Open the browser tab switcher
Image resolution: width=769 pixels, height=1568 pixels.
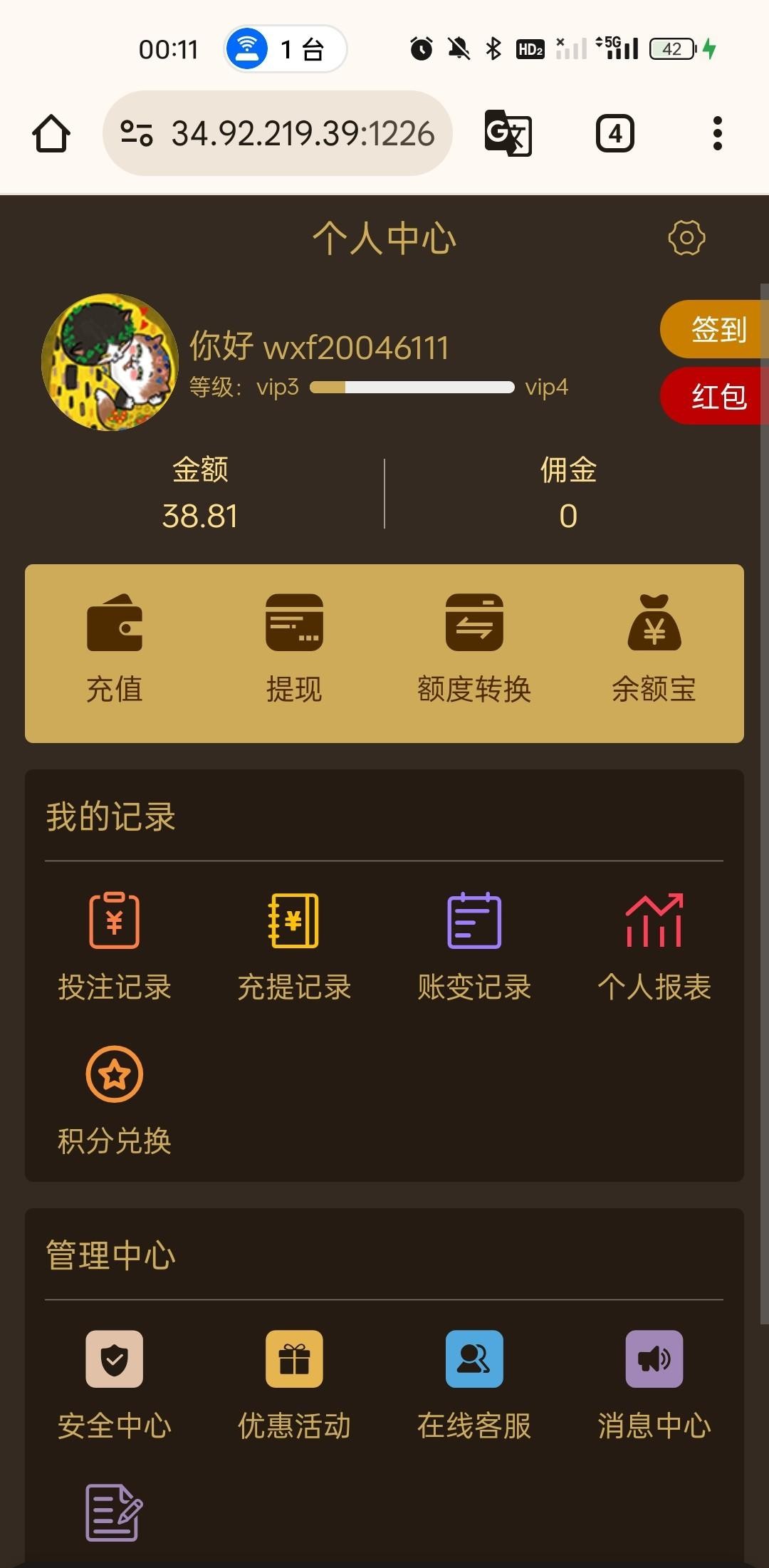[614, 133]
